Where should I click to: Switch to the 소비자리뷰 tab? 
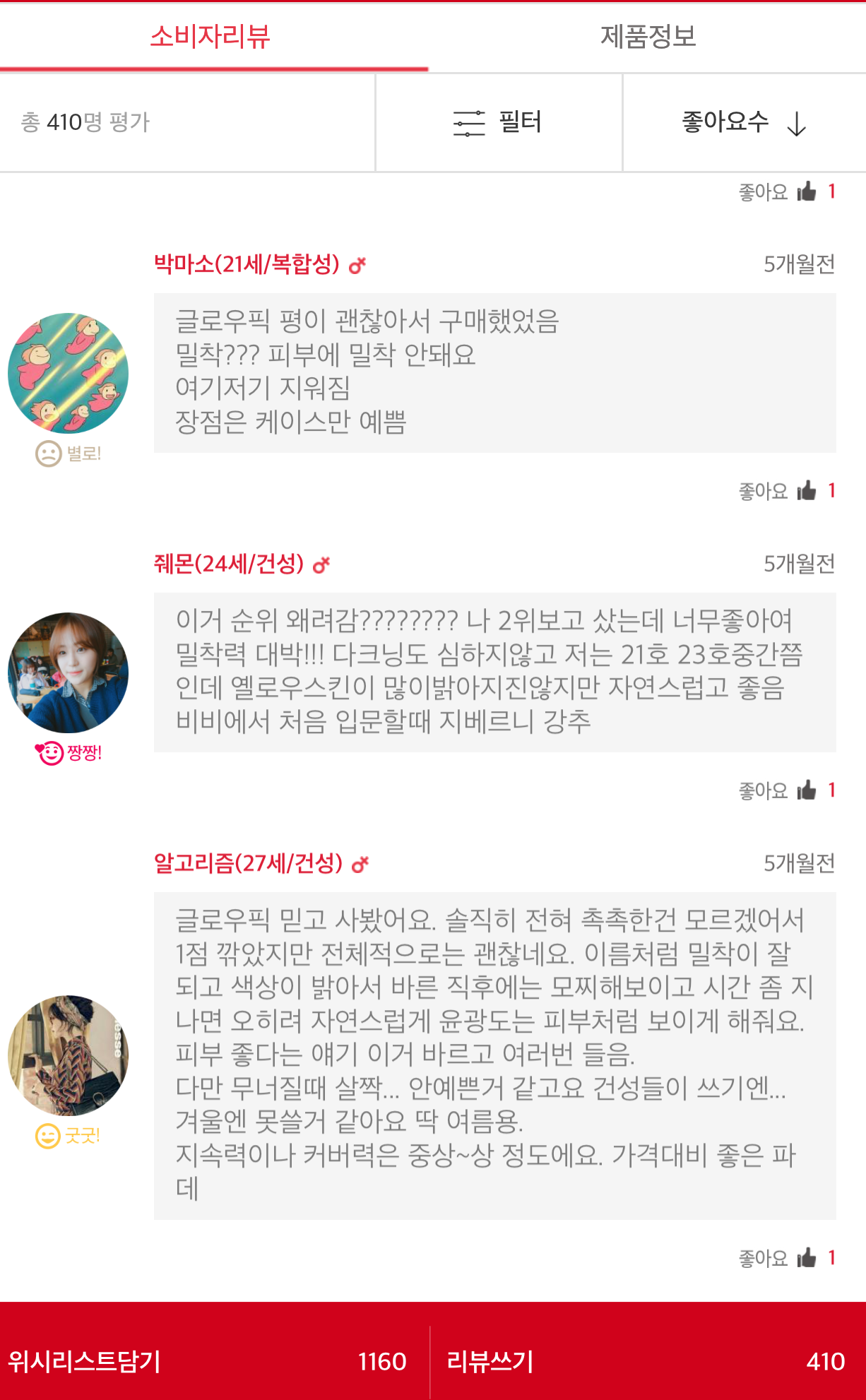tap(210, 37)
